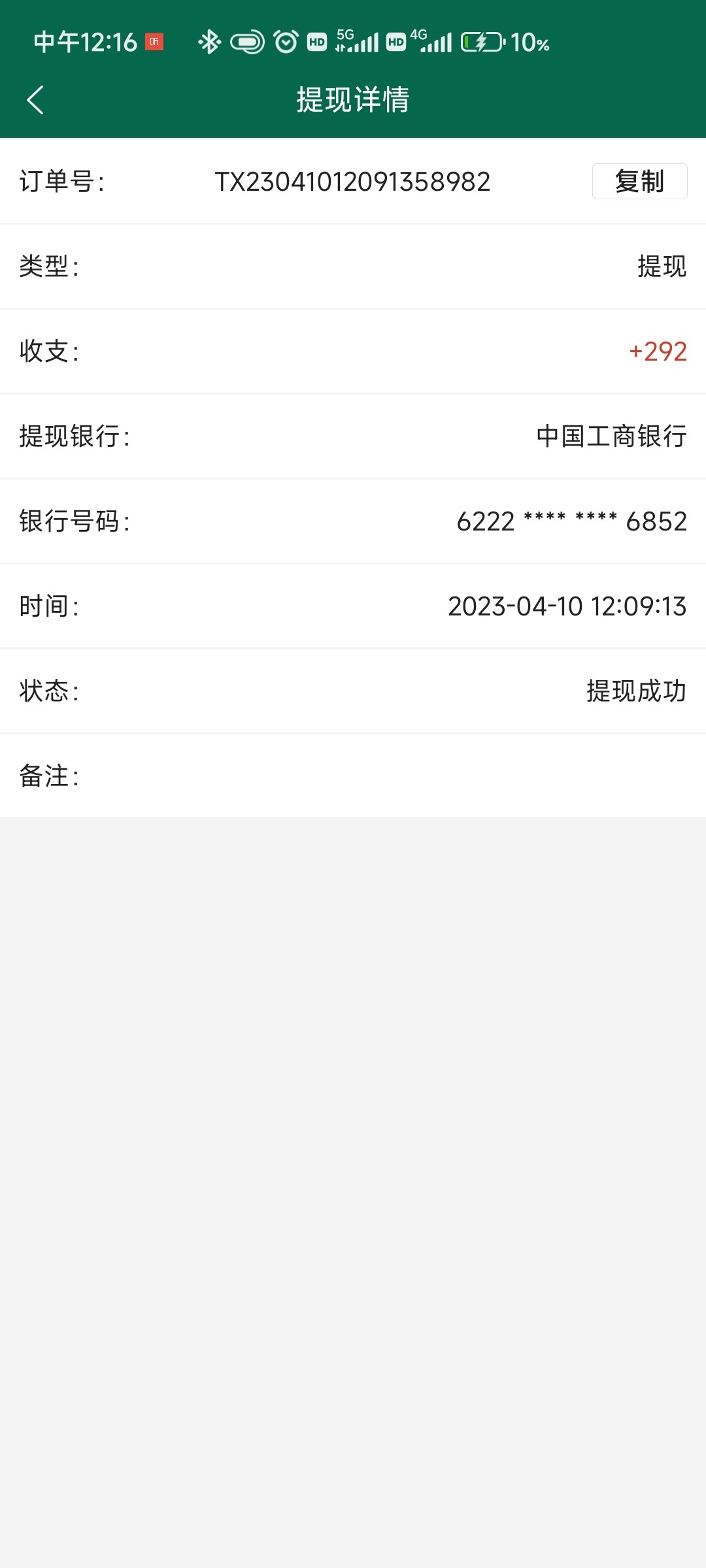This screenshot has width=706, height=1568.
Task: Tap the 类型 row showing 提现
Action: pyautogui.click(x=661, y=267)
